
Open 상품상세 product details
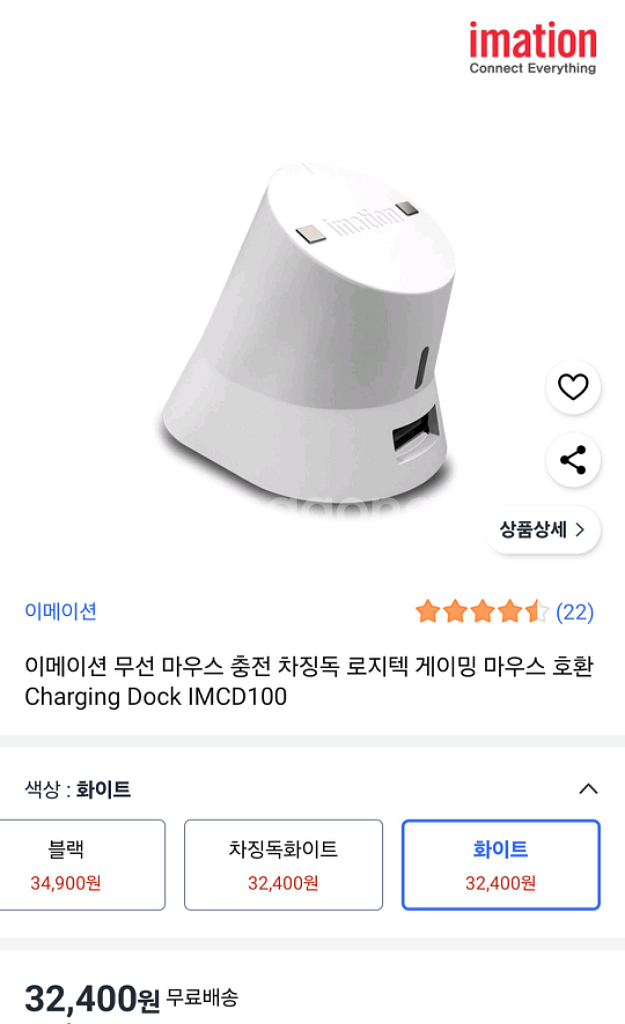tap(543, 530)
